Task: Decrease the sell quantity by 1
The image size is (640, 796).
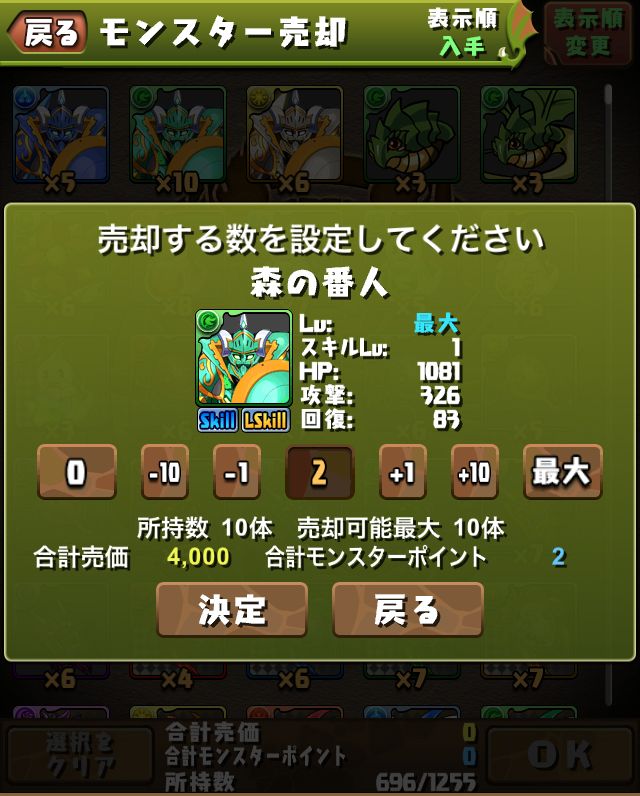Action: [x=237, y=472]
